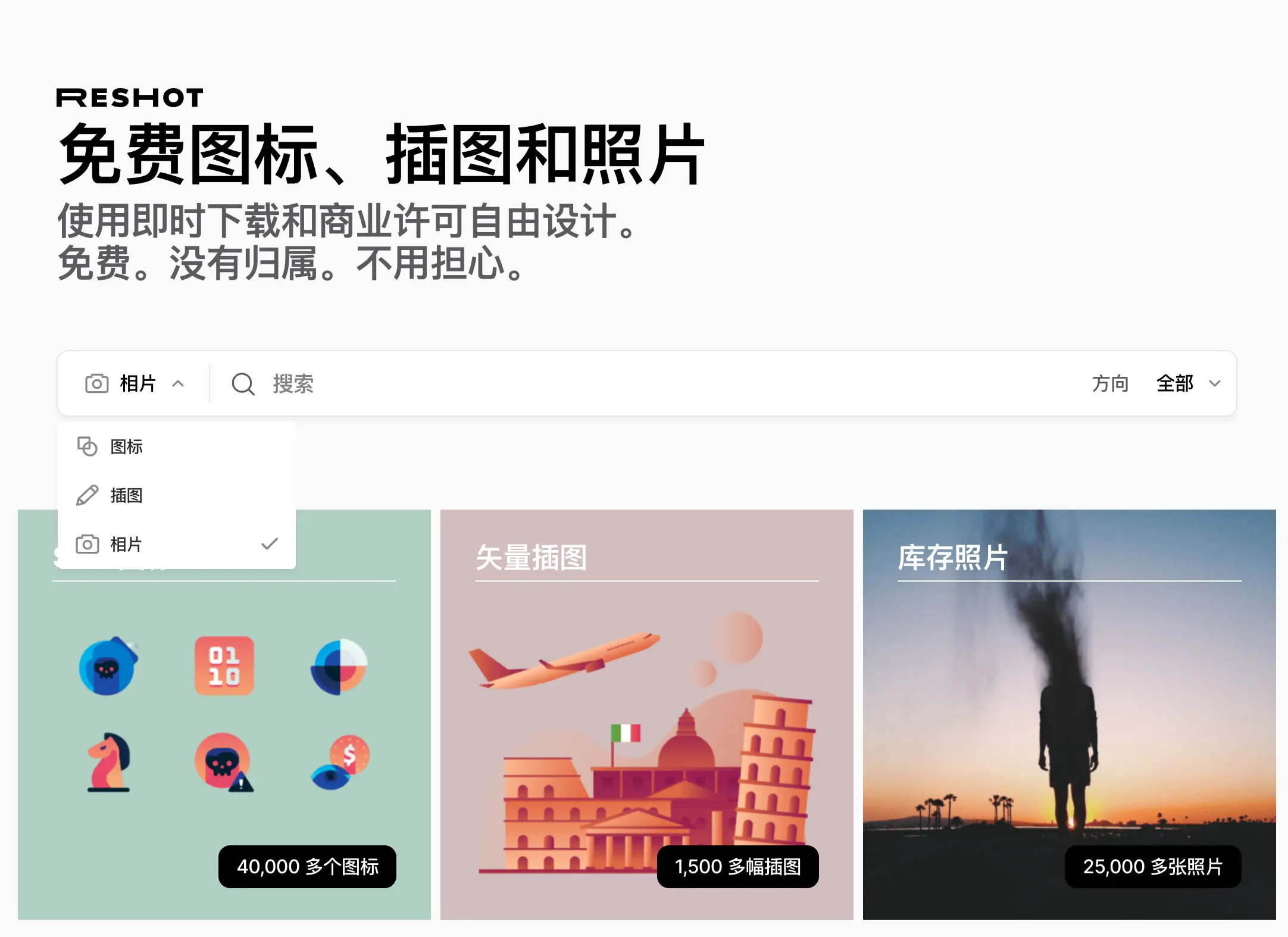Choose 插图 in the category menu
Viewport: 1288px width, 937px height.
click(x=127, y=495)
